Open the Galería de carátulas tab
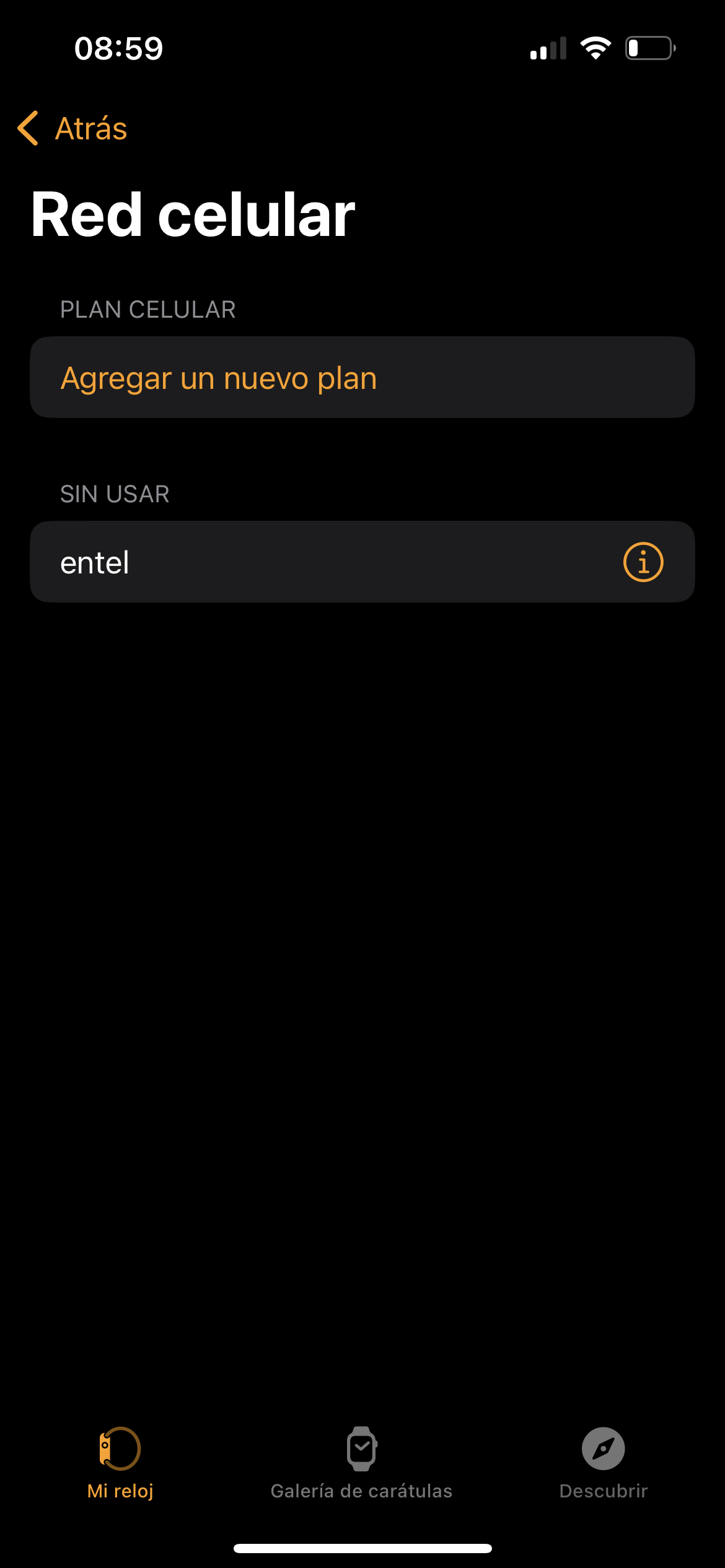 pyautogui.click(x=362, y=1463)
